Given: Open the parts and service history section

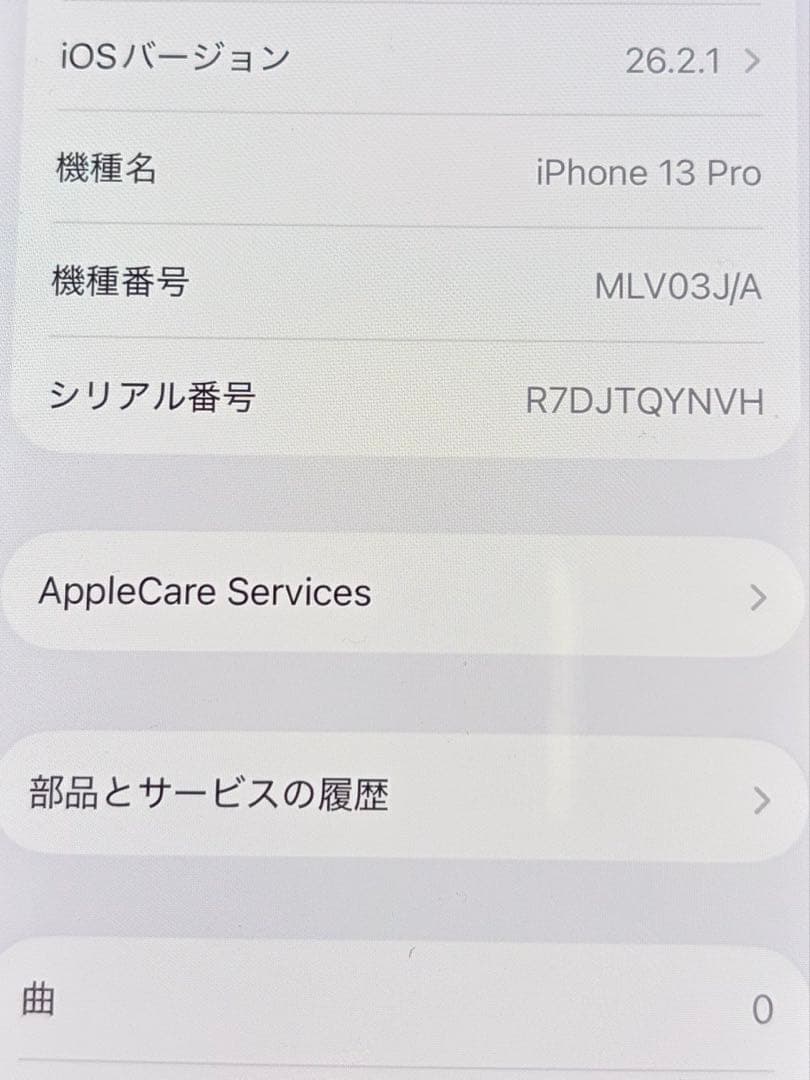Looking at the screenshot, I should (209, 794).
